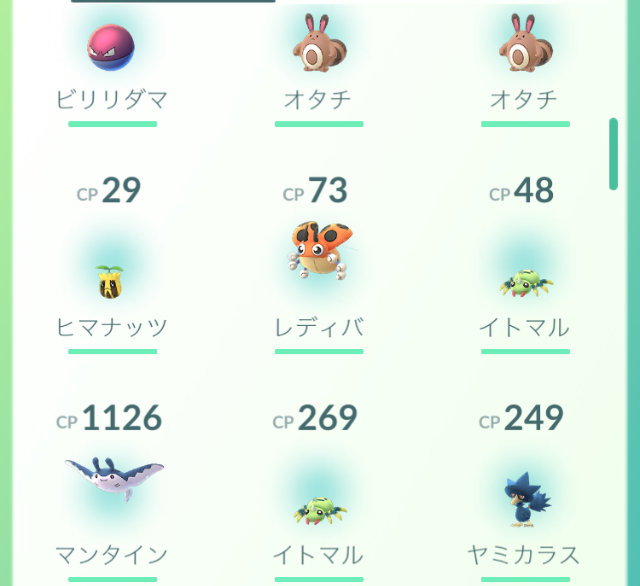Open マンタイン with CP 1126

[113, 480]
